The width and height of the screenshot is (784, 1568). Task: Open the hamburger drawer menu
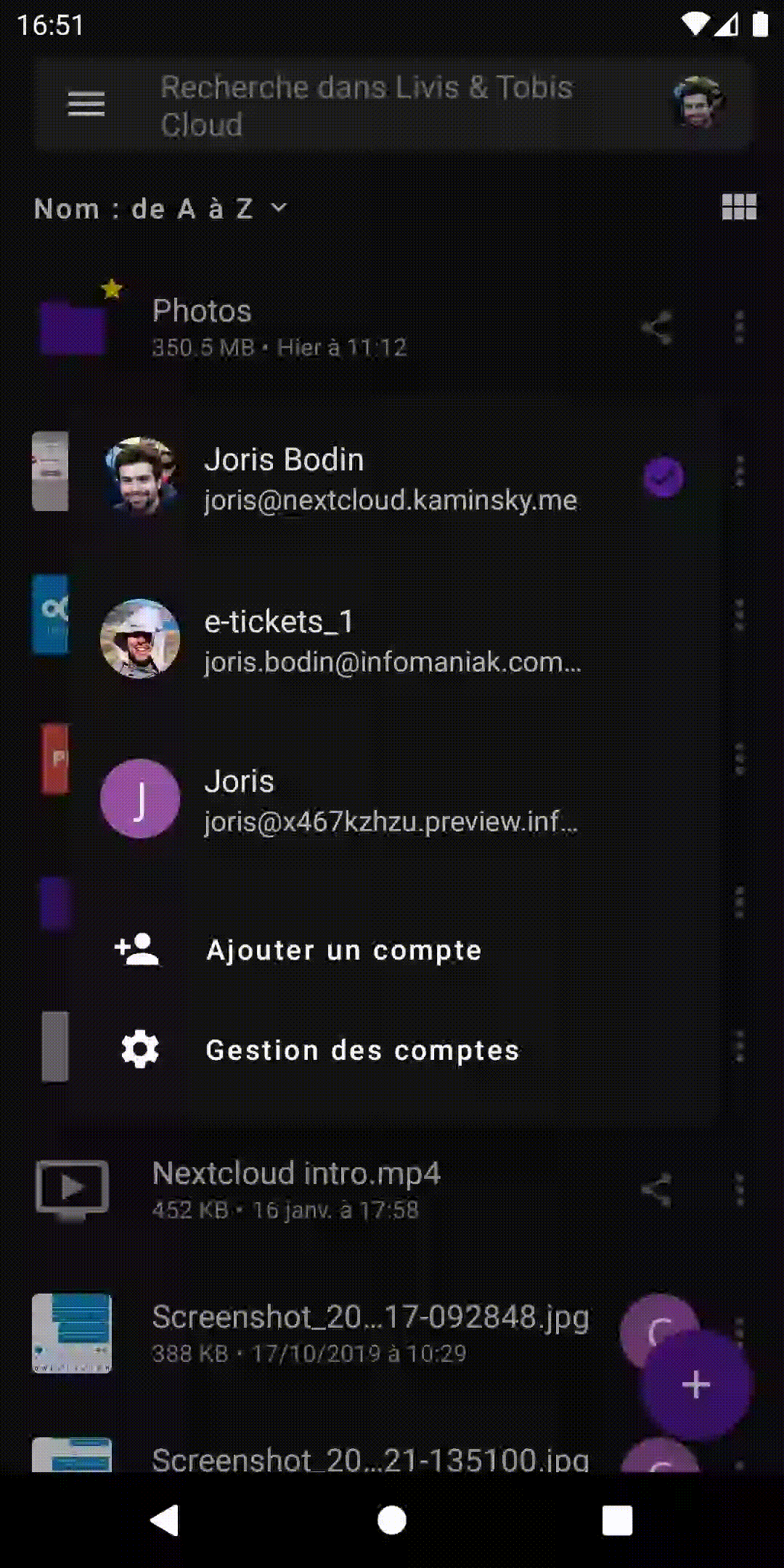pos(86,105)
